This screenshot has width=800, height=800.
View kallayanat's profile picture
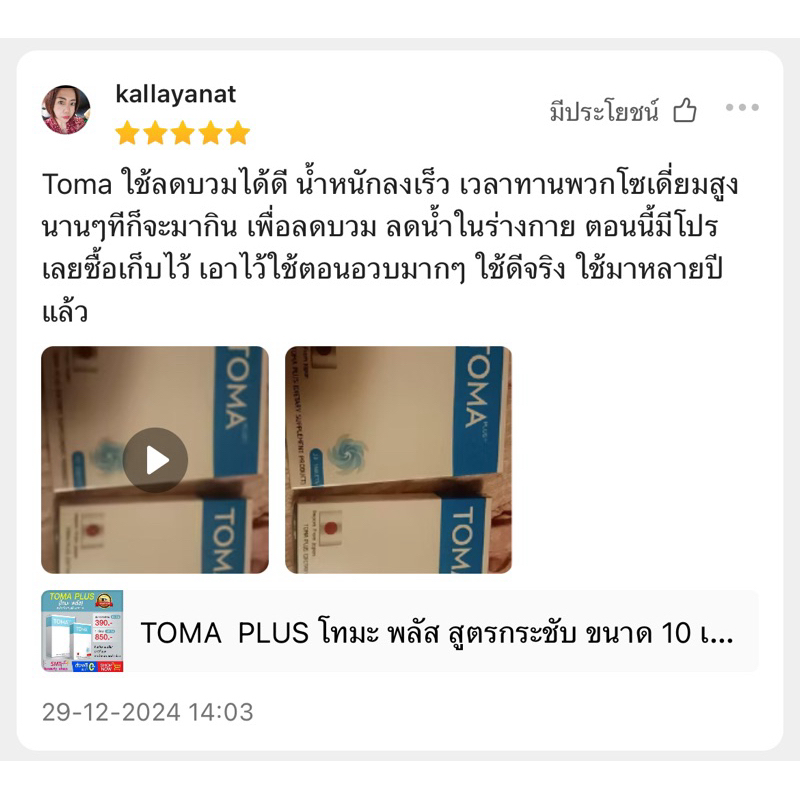(66, 110)
